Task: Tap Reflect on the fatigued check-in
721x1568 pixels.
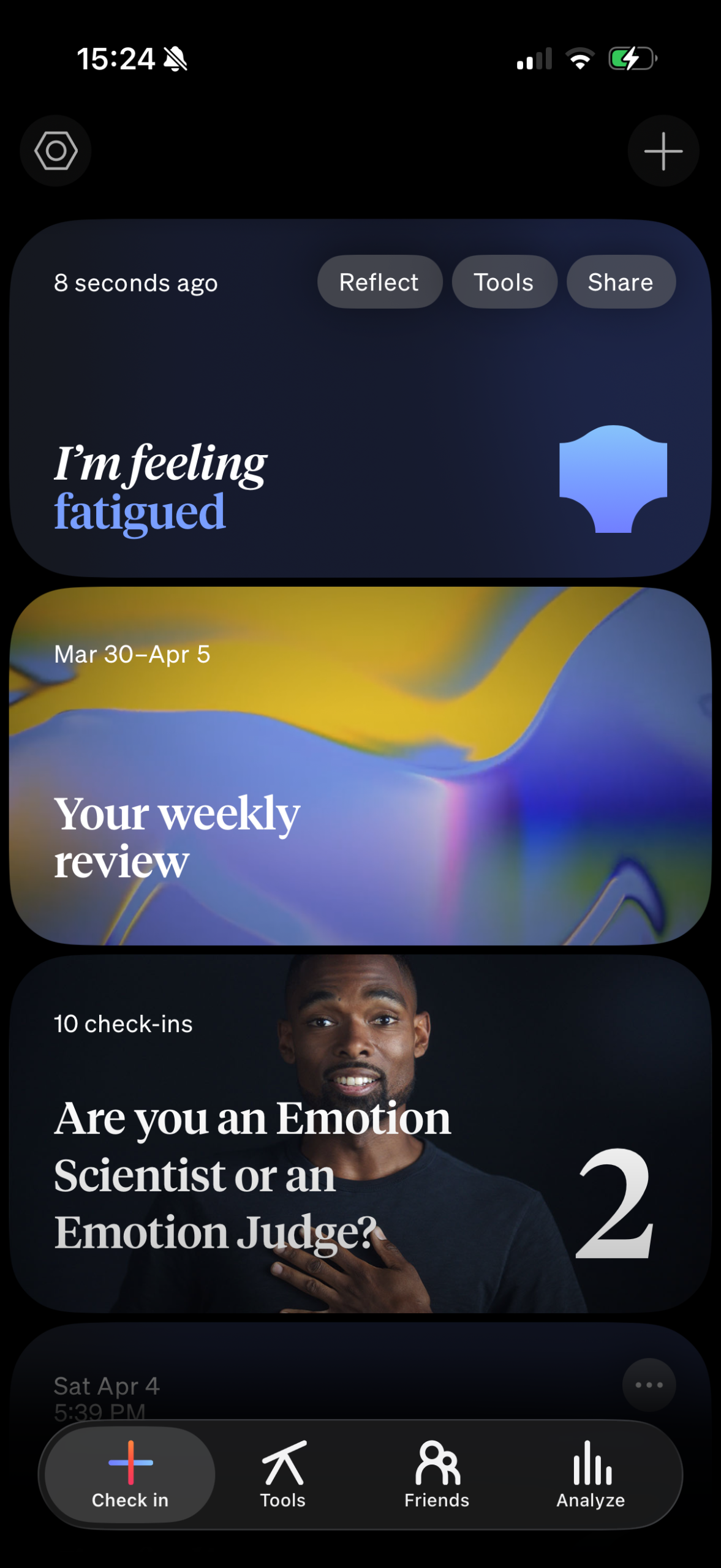Action: (x=379, y=282)
